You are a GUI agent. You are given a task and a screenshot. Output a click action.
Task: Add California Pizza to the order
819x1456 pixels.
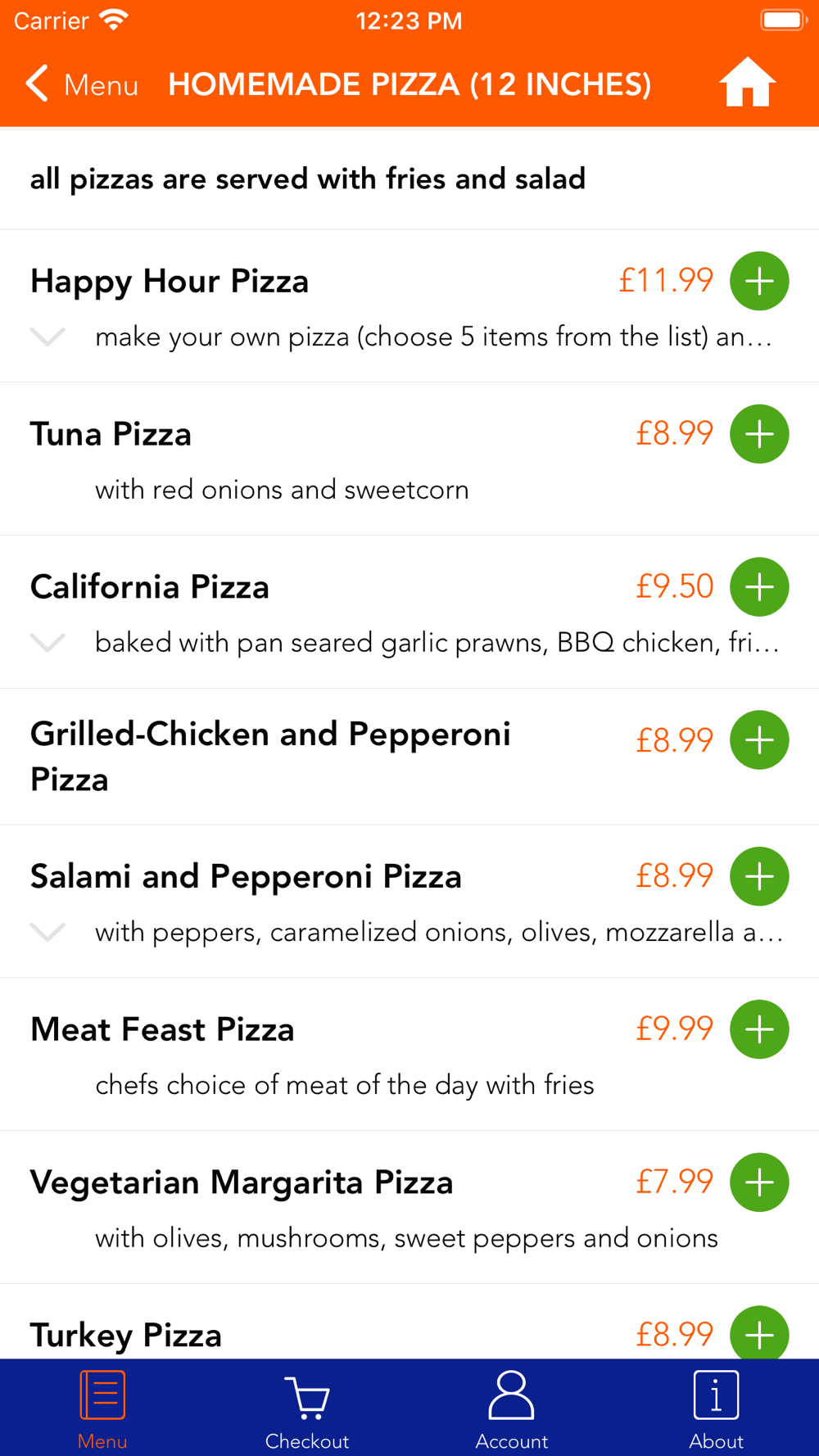(x=759, y=587)
